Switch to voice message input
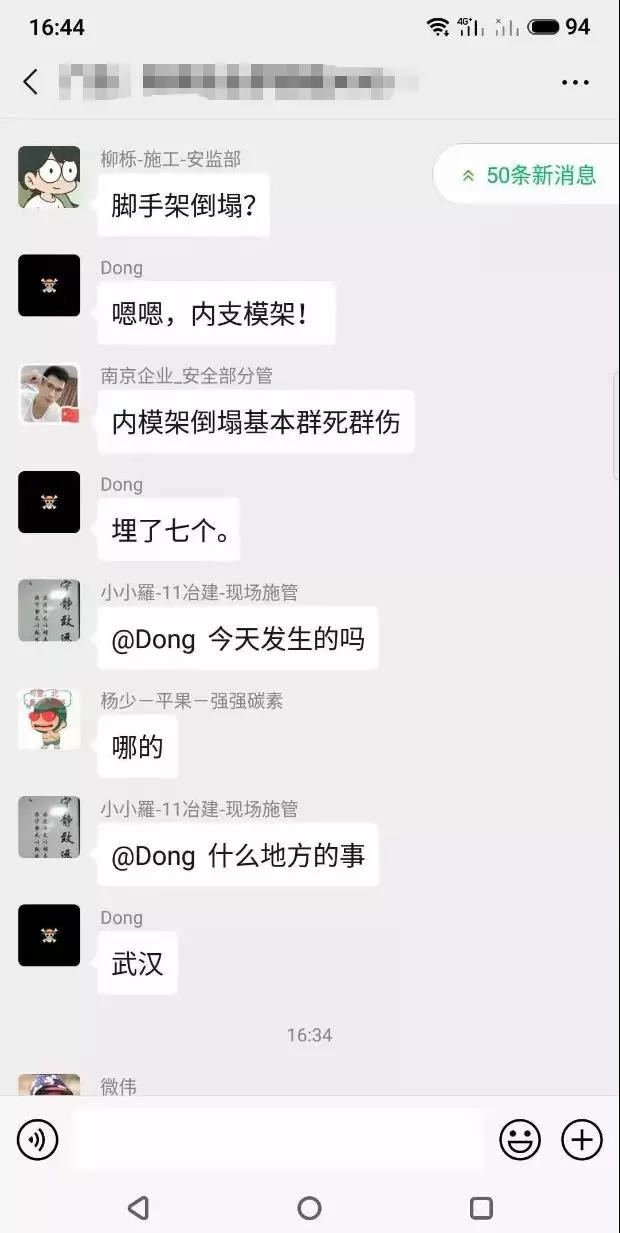The width and height of the screenshot is (620, 1233). point(38,1140)
